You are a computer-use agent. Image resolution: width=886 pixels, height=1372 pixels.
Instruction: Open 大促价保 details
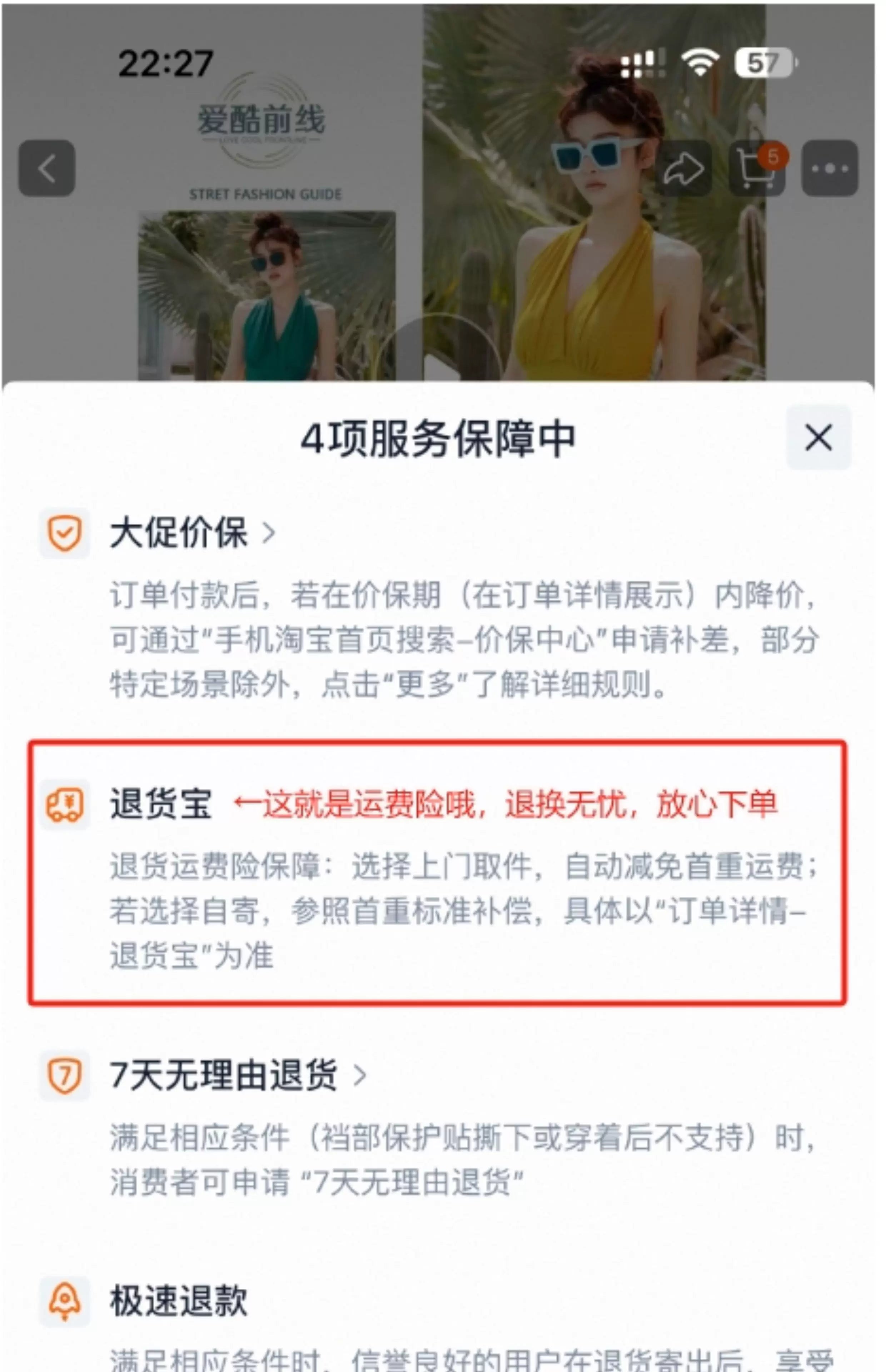coord(193,533)
